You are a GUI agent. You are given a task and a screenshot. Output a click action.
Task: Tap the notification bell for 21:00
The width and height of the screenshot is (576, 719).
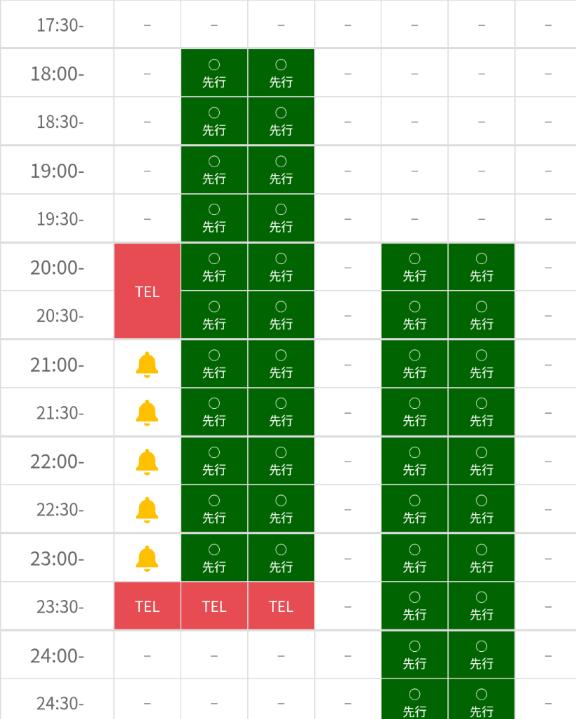[x=147, y=365]
